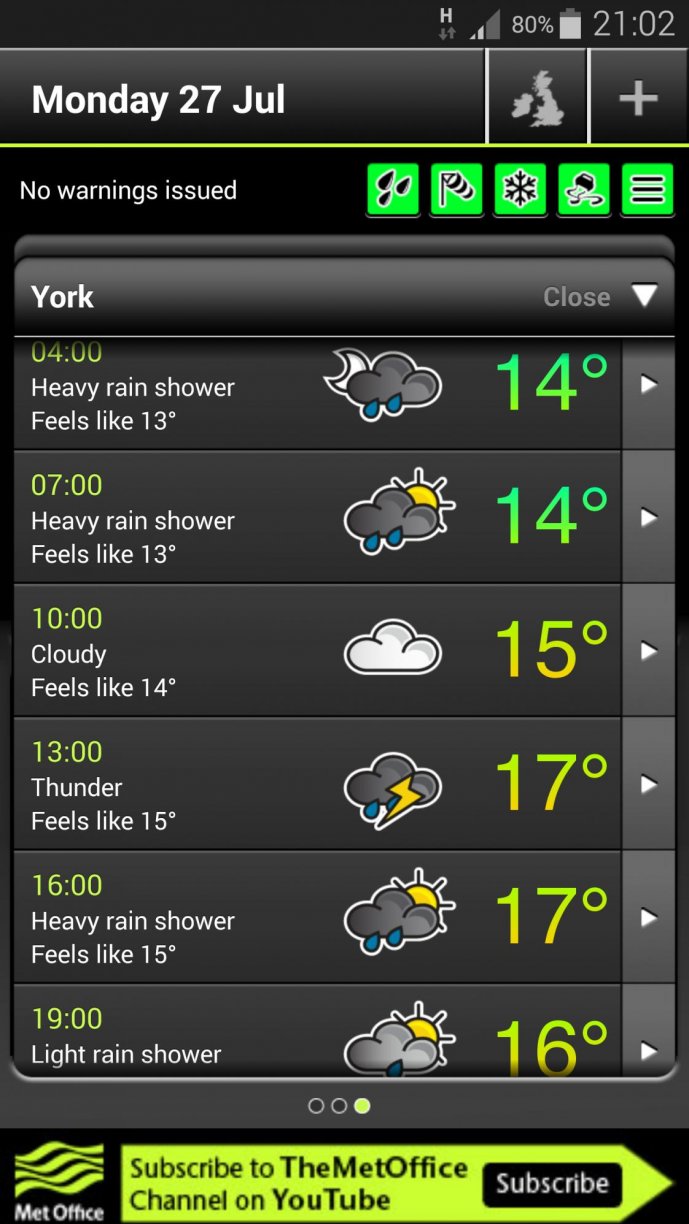Expand details for 04:00 forecast
689x1224 pixels.
[648, 385]
